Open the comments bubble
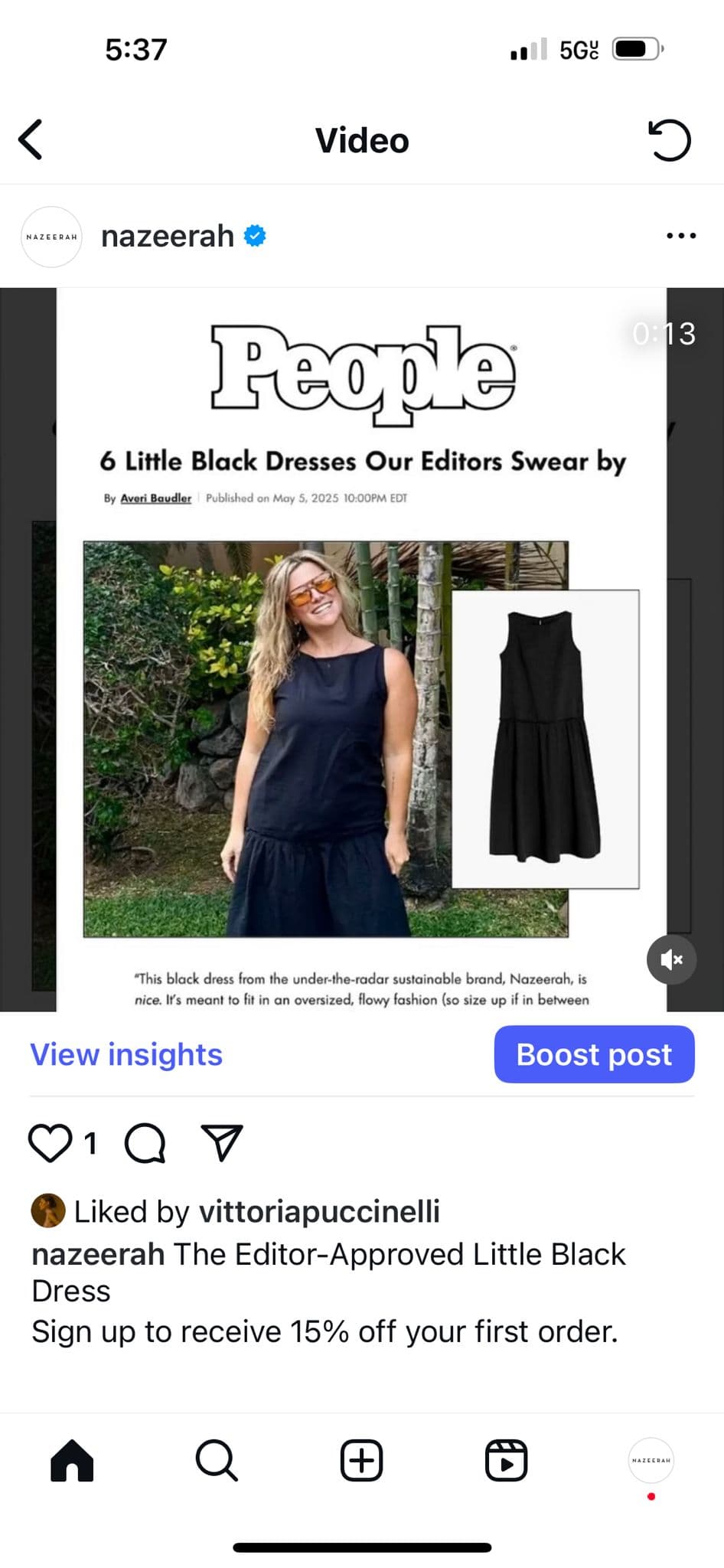The image size is (724, 1568). point(145,1143)
